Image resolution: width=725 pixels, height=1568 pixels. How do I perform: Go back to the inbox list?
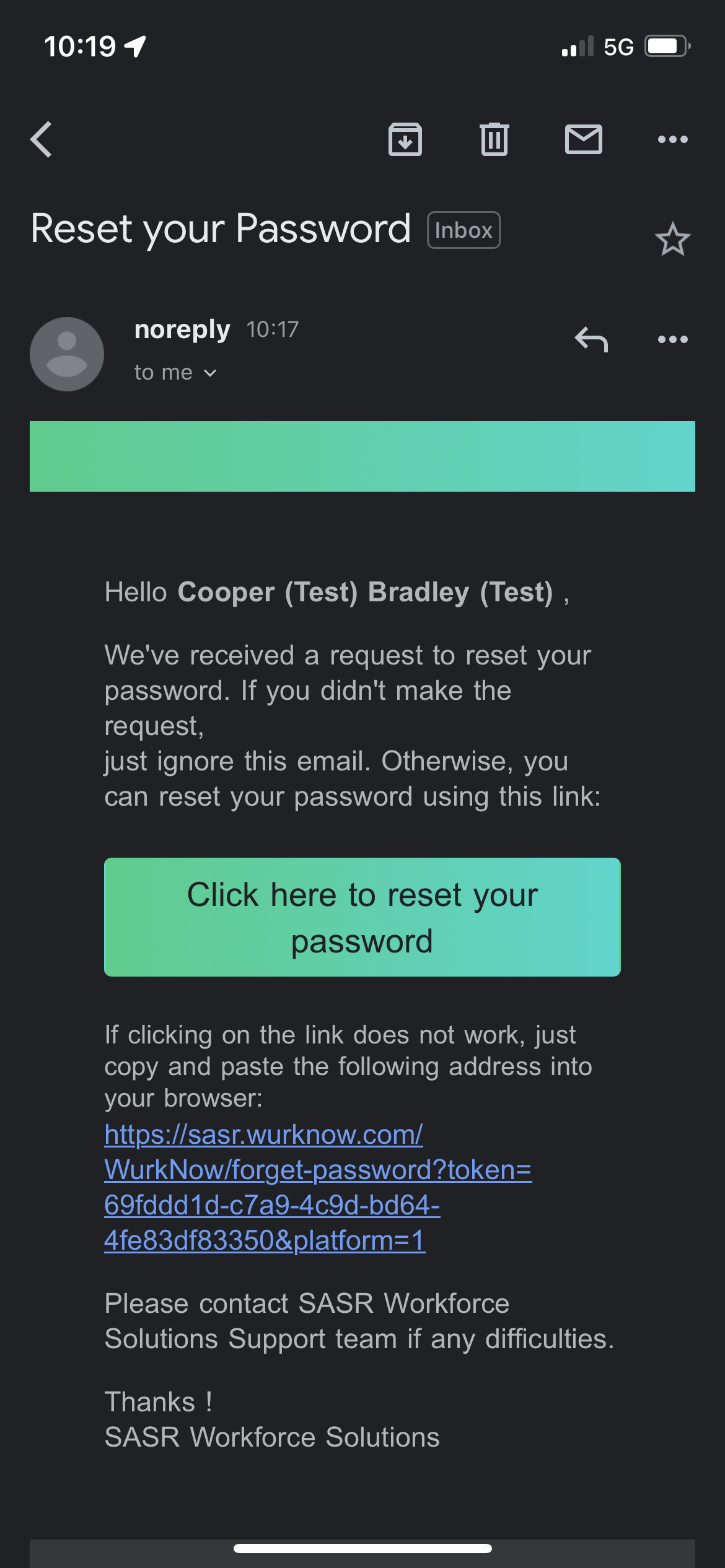pyautogui.click(x=42, y=139)
